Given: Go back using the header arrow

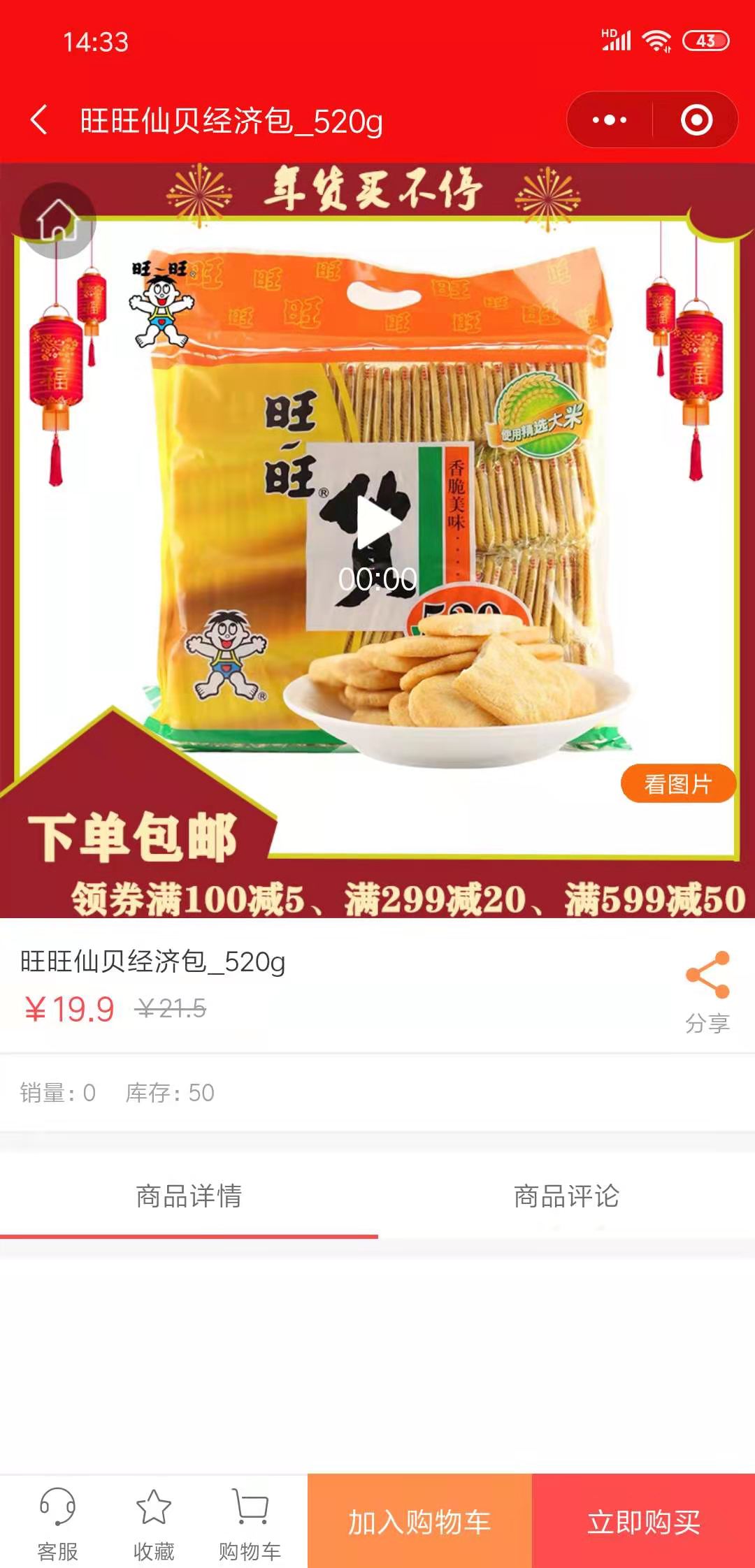Looking at the screenshot, I should coord(40,120).
